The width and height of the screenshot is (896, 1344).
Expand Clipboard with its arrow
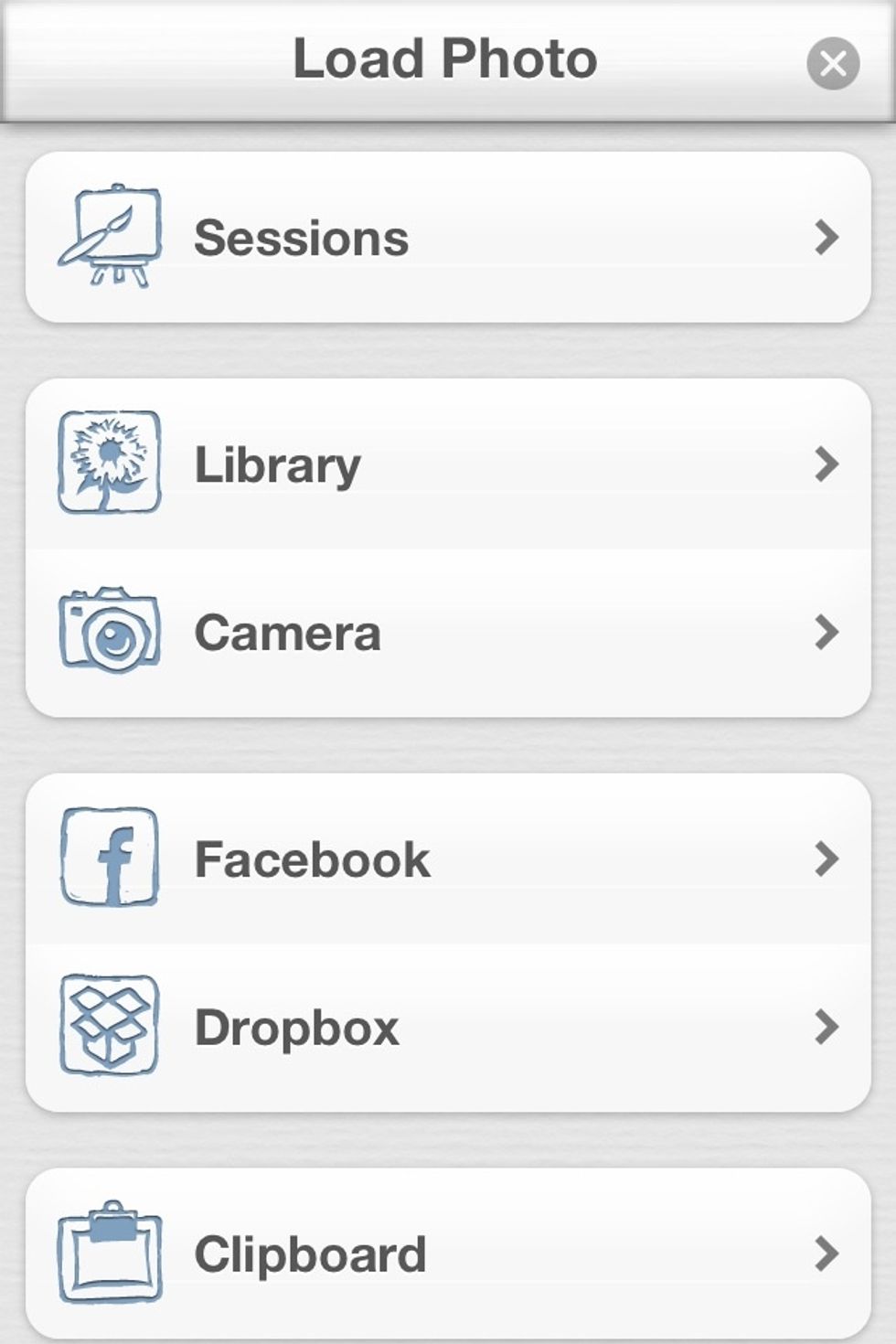point(828,1253)
